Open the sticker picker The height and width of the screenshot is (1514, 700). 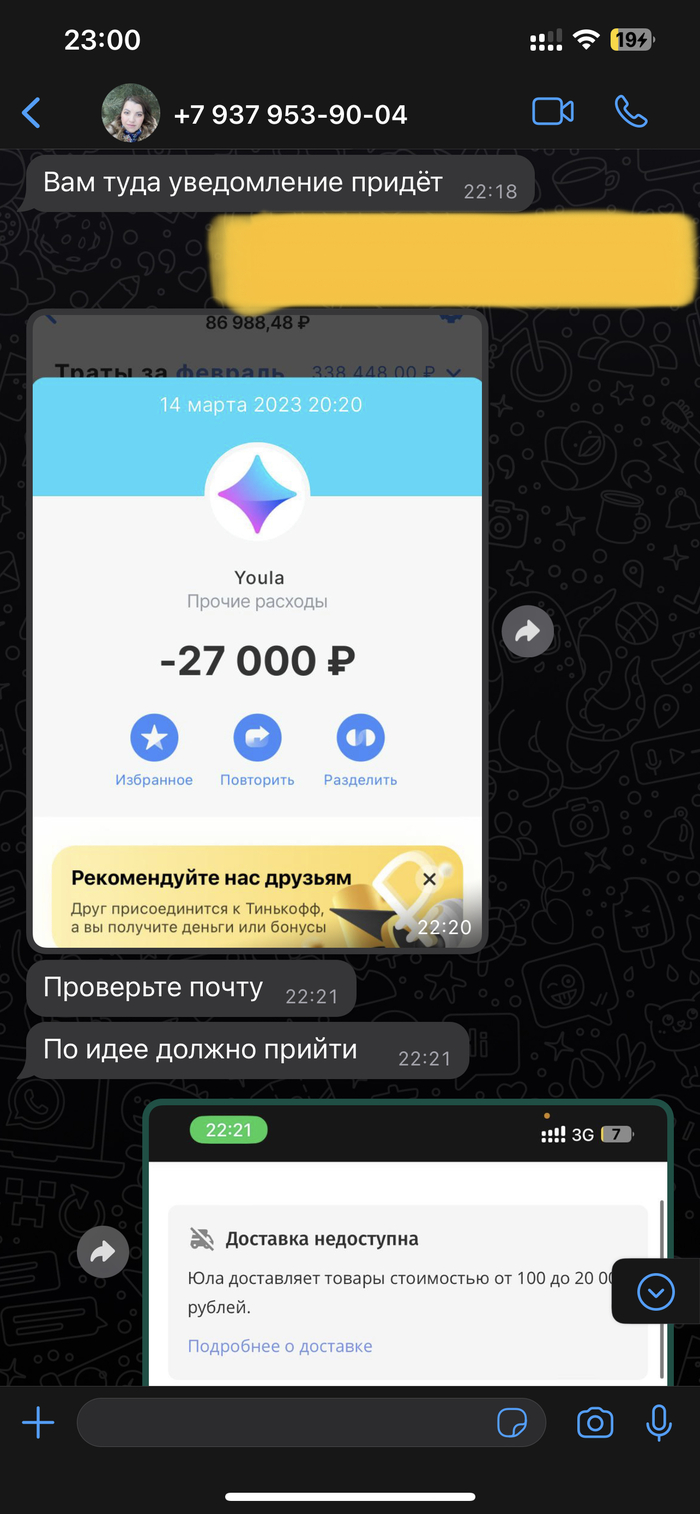pyautogui.click(x=512, y=1422)
